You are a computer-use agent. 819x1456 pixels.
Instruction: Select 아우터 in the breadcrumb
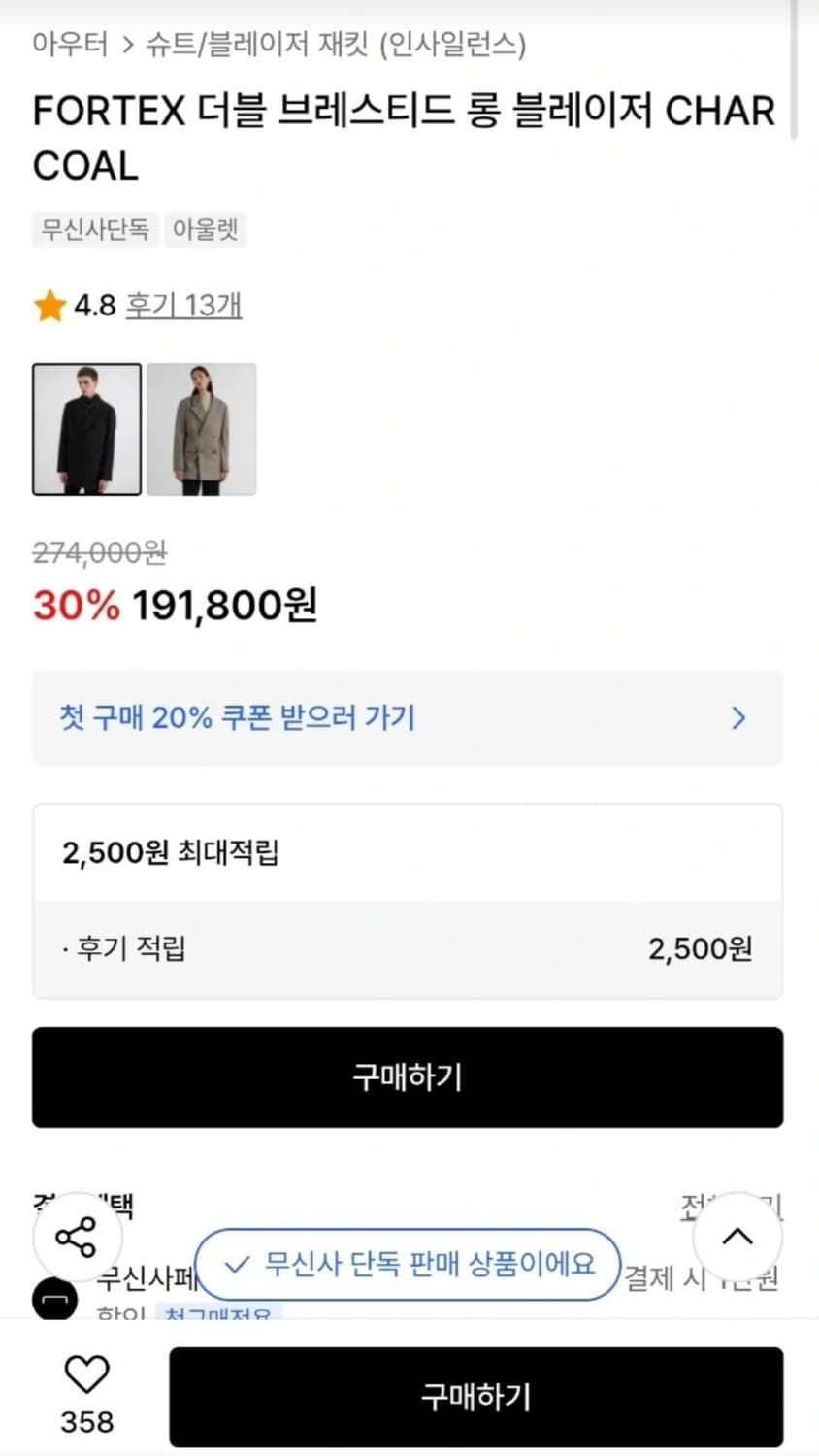(68, 44)
